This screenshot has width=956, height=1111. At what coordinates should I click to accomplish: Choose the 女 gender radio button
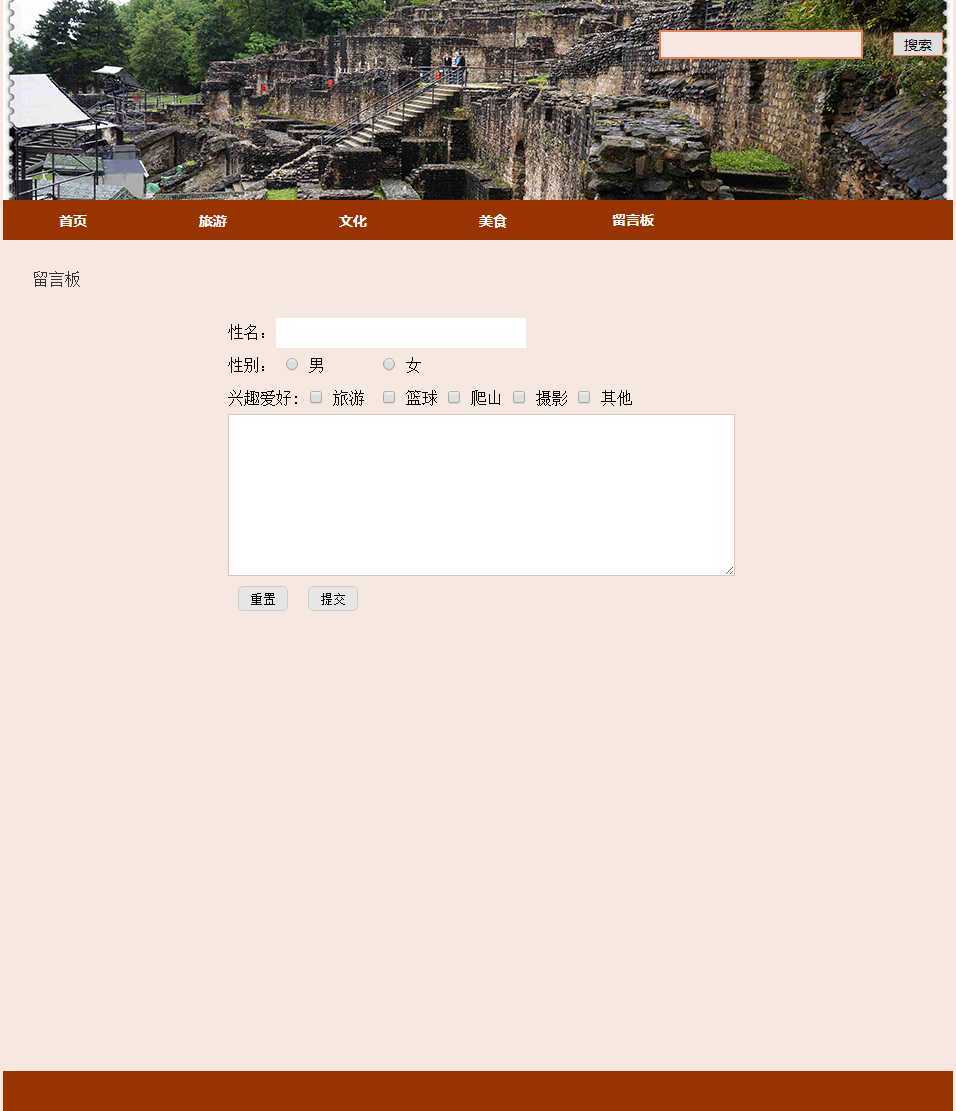pyautogui.click(x=389, y=364)
